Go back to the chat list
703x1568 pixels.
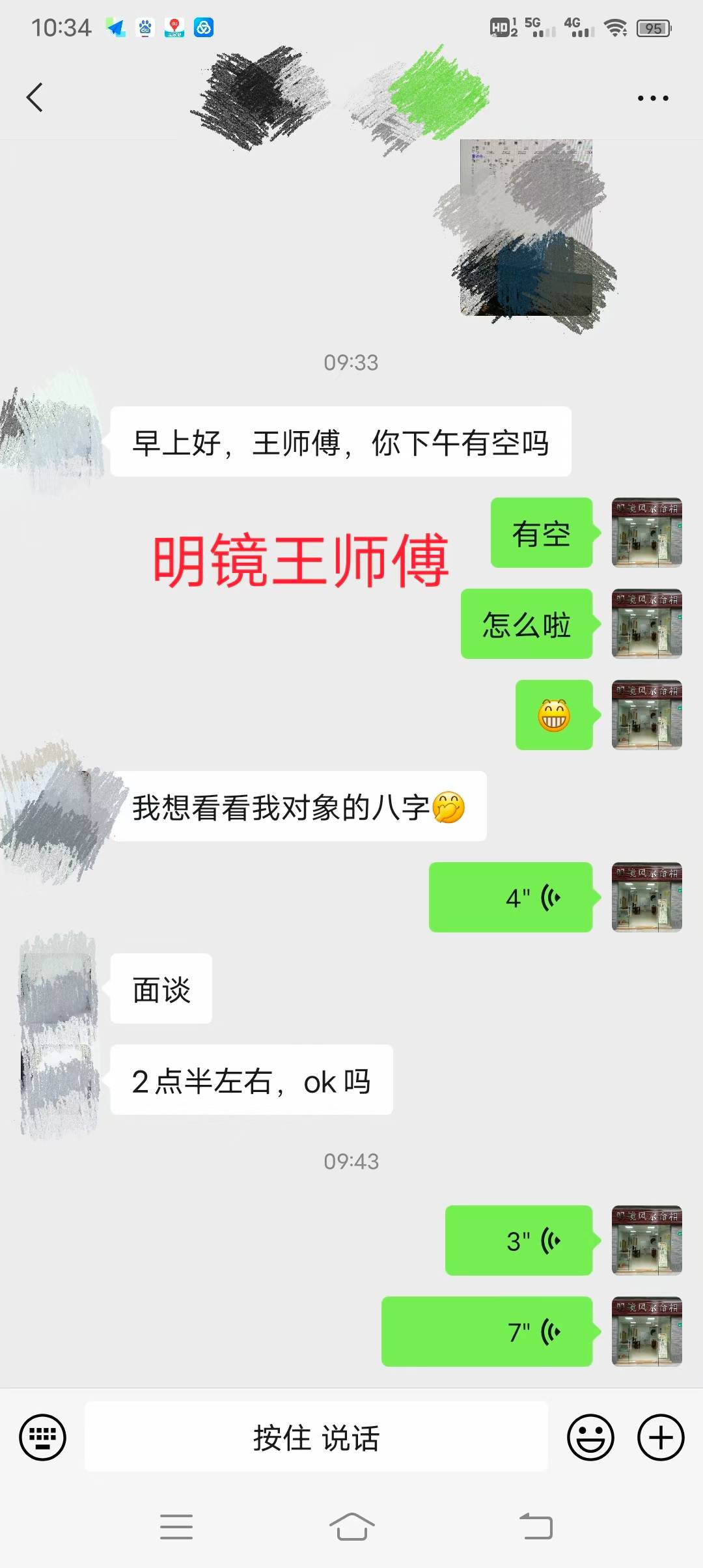pyautogui.click(x=34, y=98)
